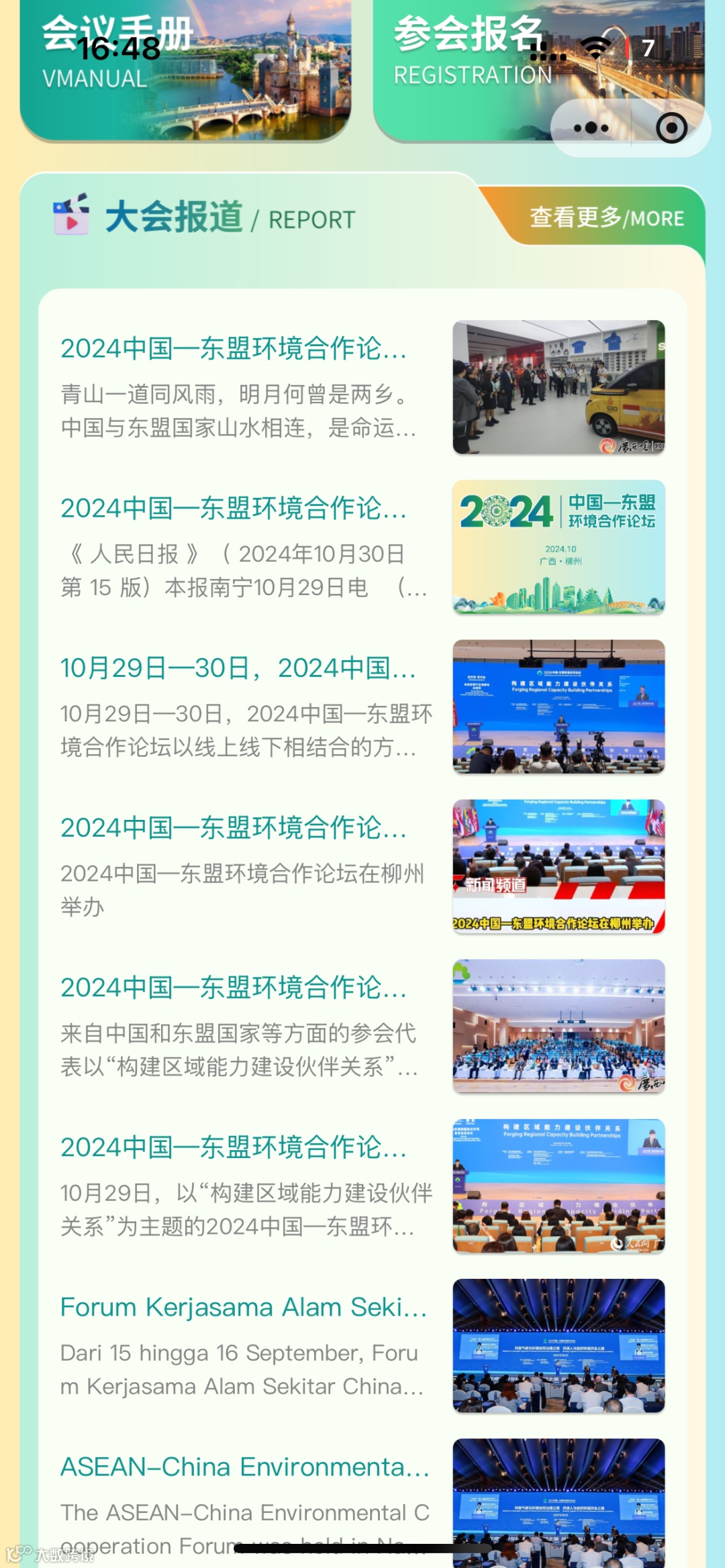Close the mini program with the circle button

671,127
